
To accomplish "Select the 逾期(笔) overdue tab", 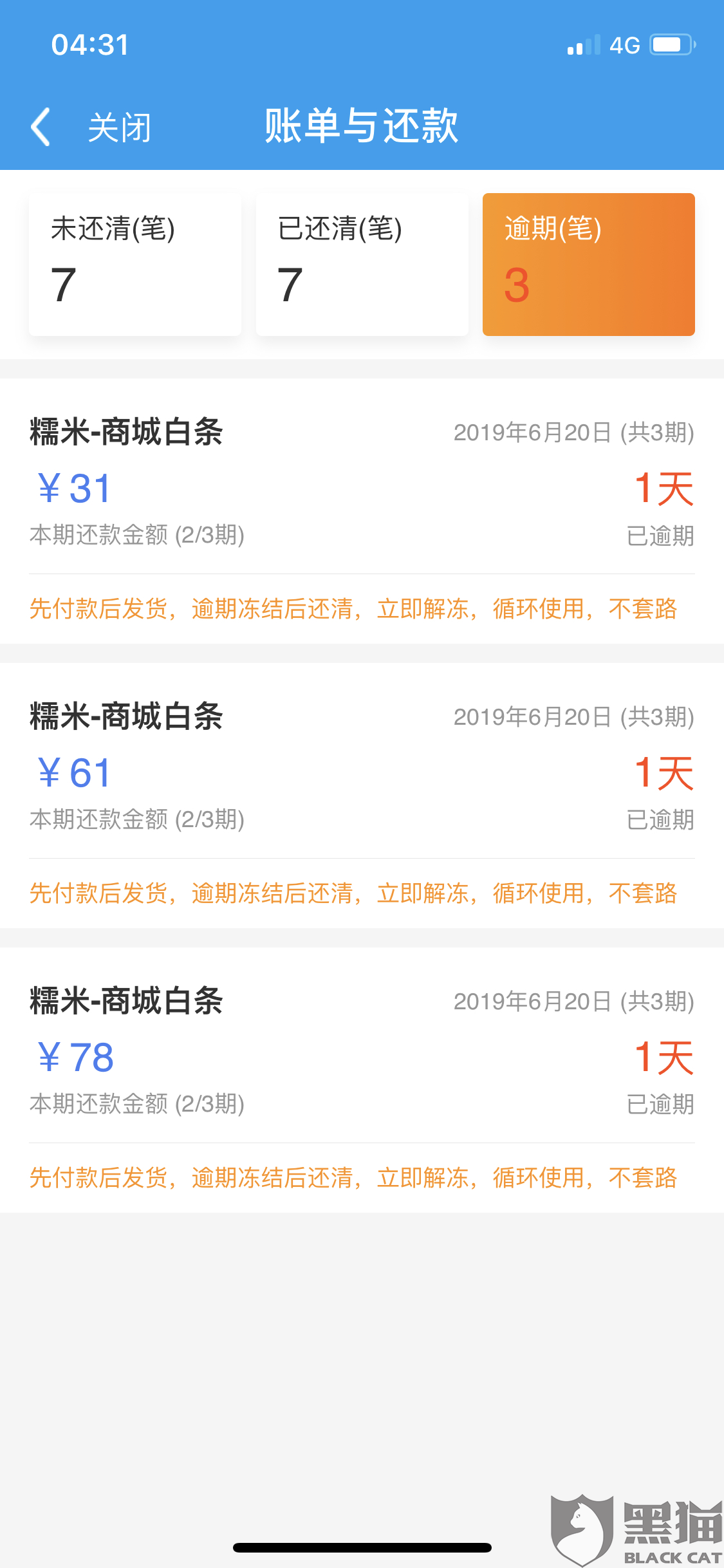I will (588, 265).
